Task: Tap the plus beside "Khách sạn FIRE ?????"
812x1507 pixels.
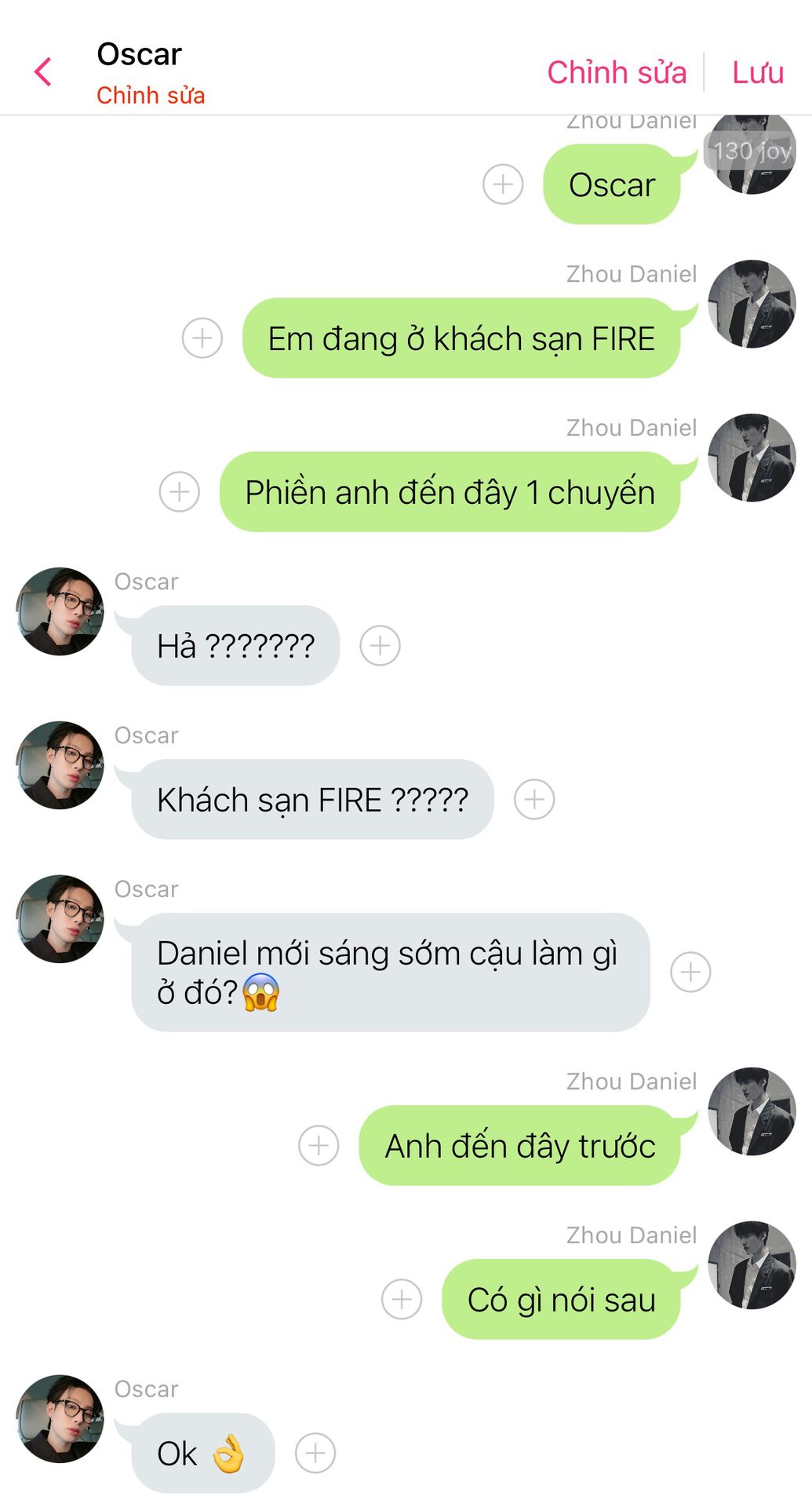Action: click(x=534, y=800)
